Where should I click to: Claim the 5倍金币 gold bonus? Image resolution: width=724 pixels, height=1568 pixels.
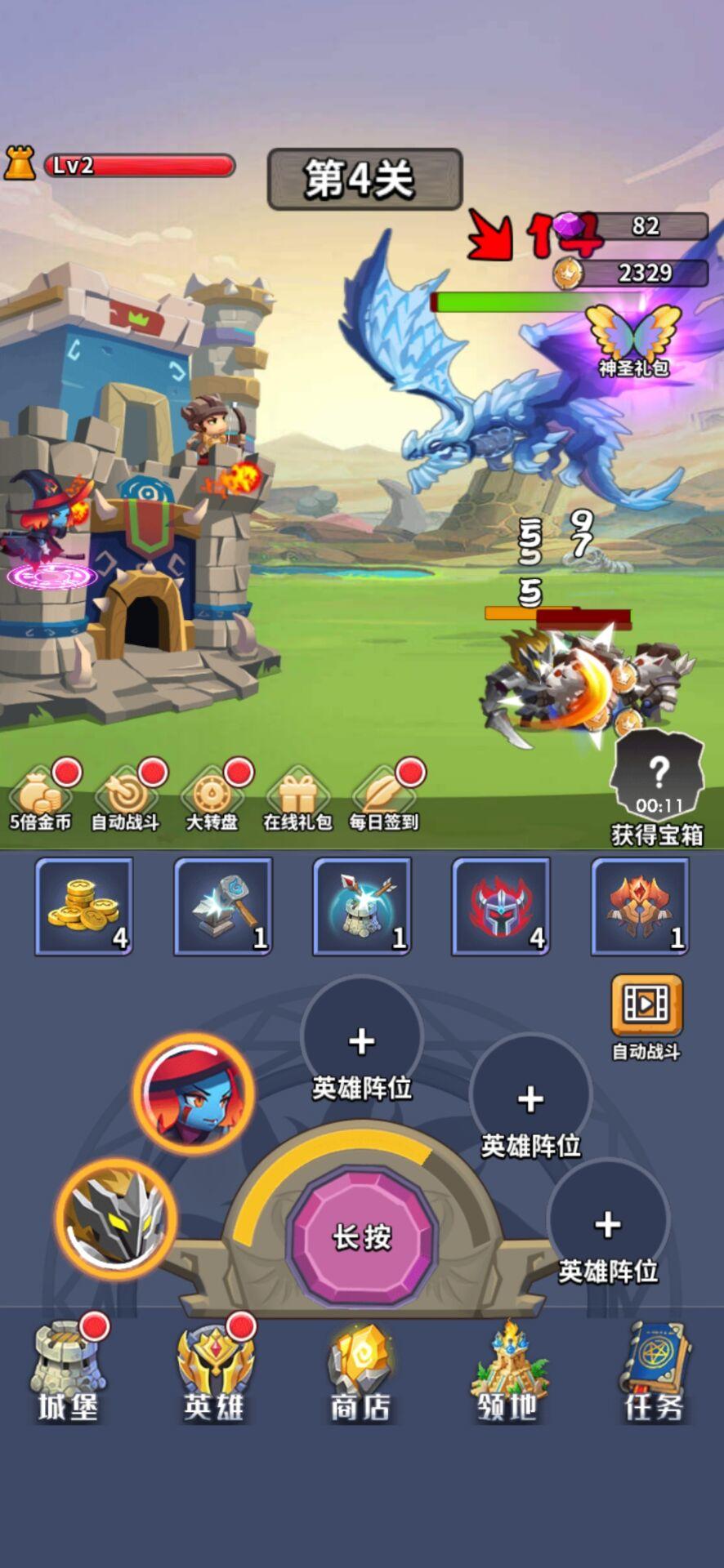click(x=41, y=798)
